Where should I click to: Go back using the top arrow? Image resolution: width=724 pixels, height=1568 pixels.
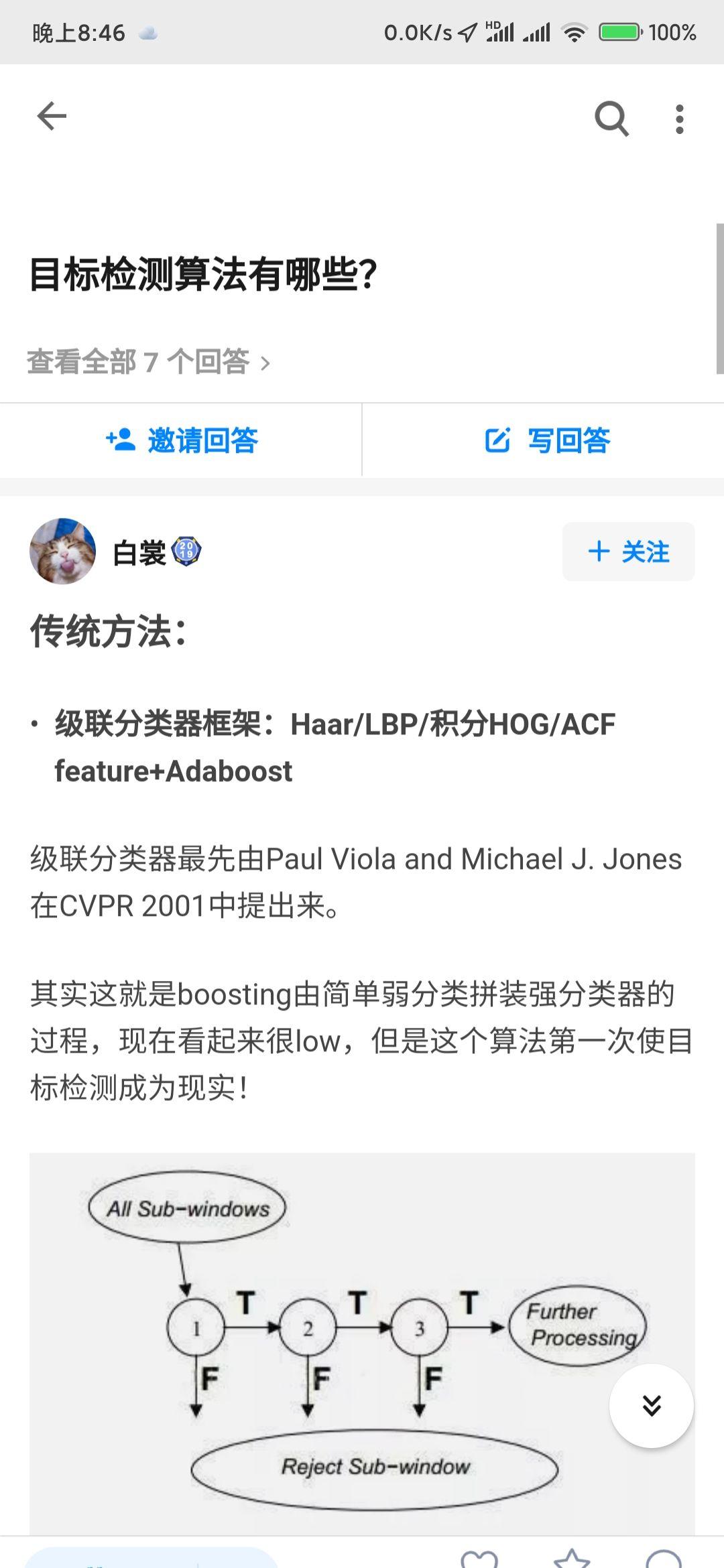click(52, 117)
